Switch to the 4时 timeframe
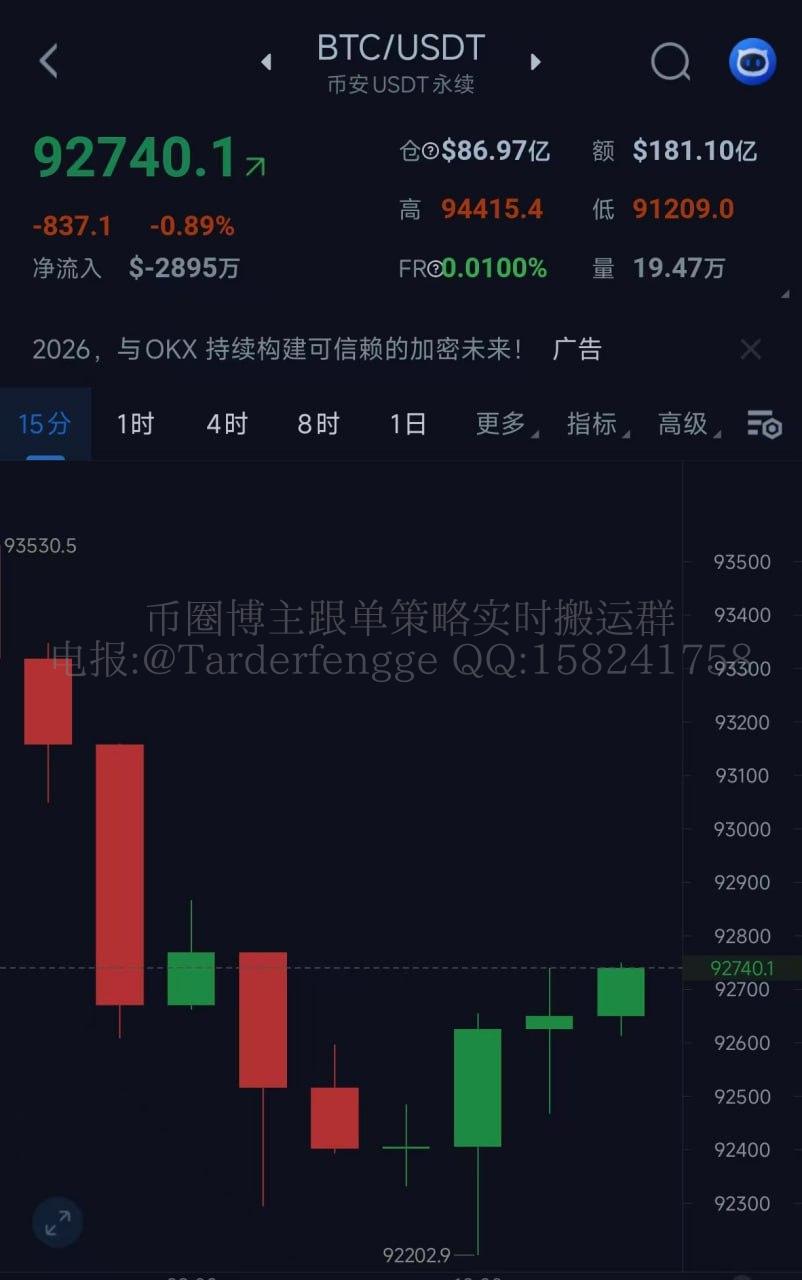Image resolution: width=802 pixels, height=1280 pixels. tap(227, 424)
